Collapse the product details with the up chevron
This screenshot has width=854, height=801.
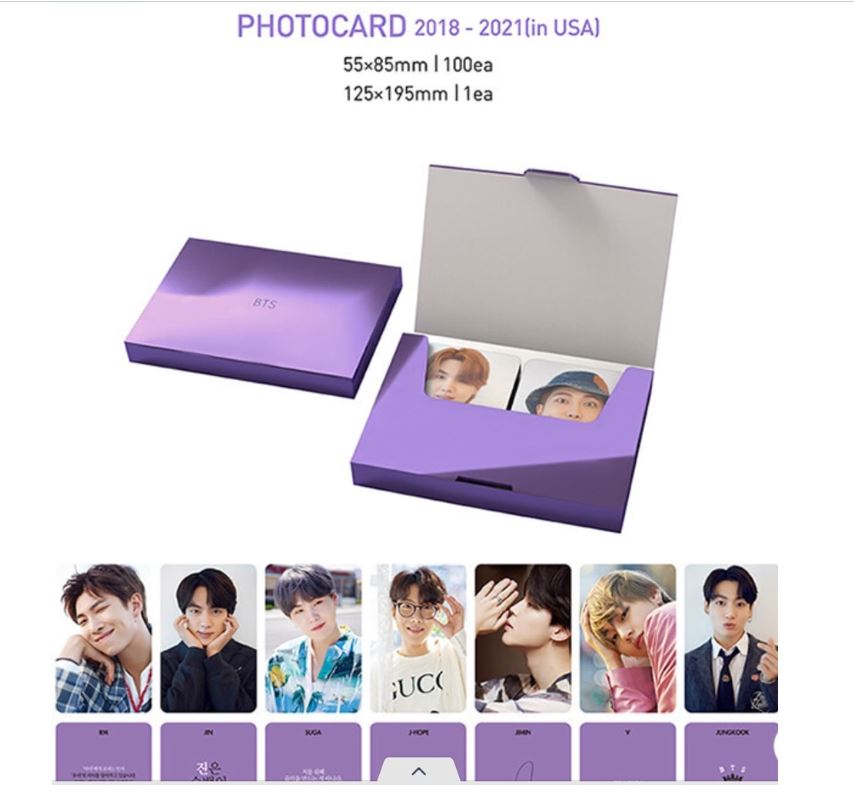[419, 771]
